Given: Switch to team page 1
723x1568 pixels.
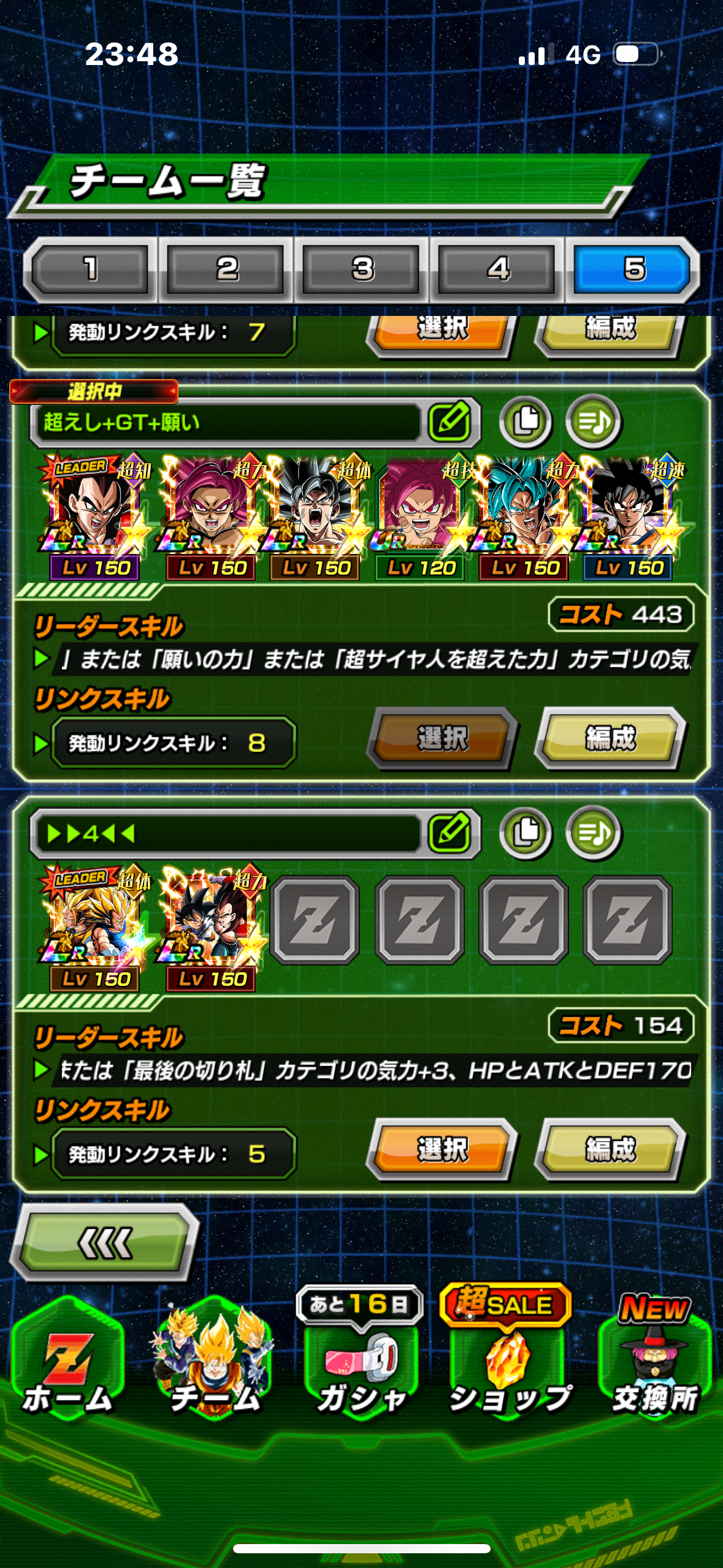Looking at the screenshot, I should [90, 269].
